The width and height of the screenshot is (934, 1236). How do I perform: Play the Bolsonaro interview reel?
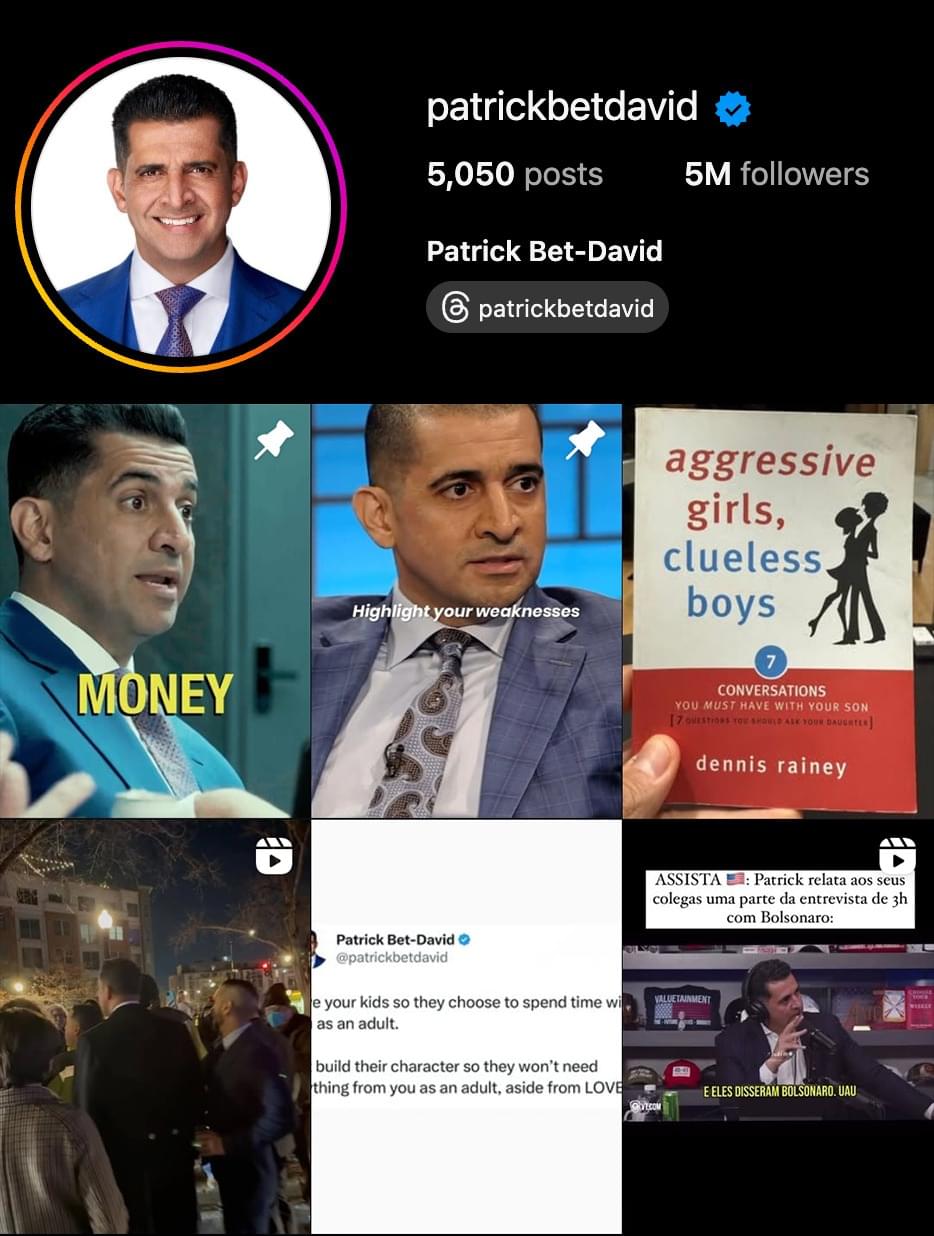point(778,1027)
